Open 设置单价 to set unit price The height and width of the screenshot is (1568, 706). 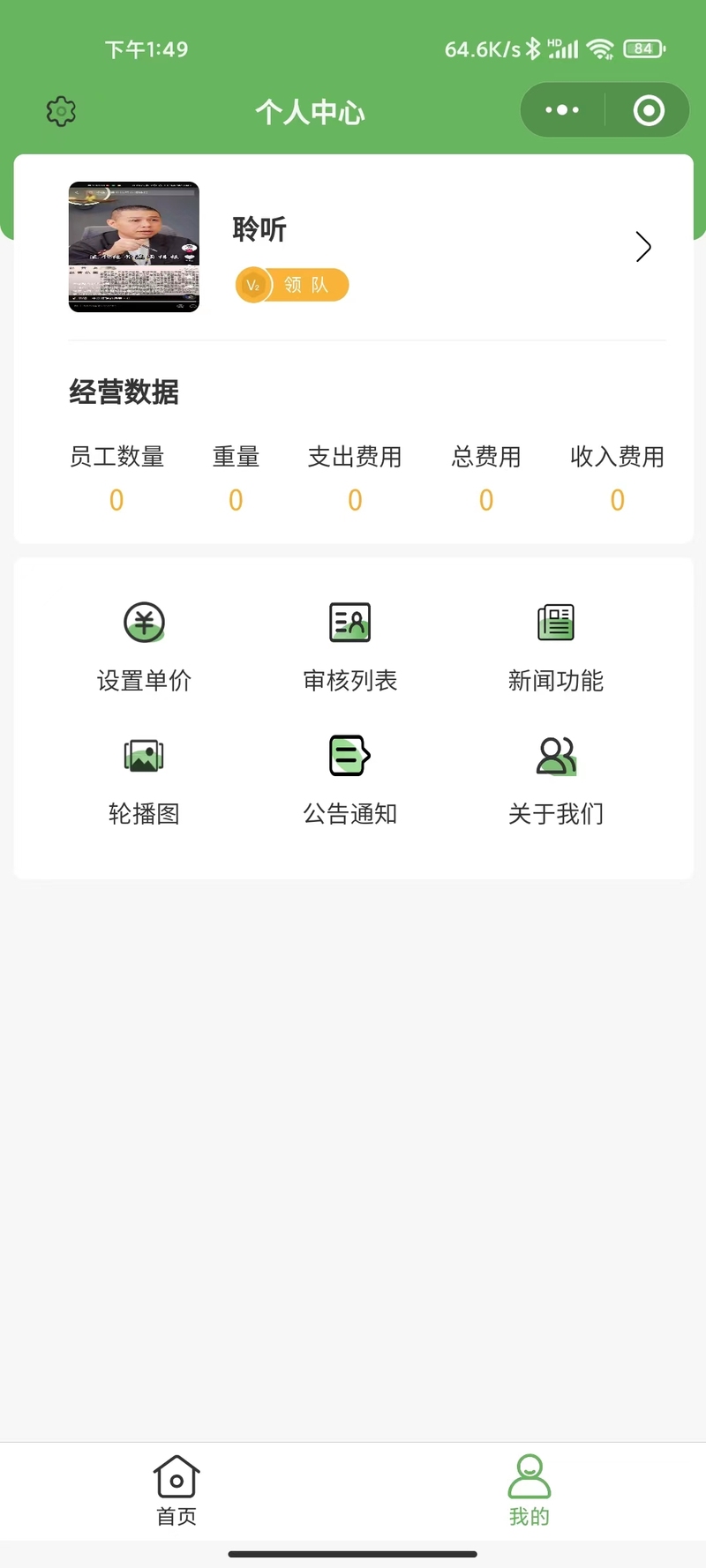144,648
